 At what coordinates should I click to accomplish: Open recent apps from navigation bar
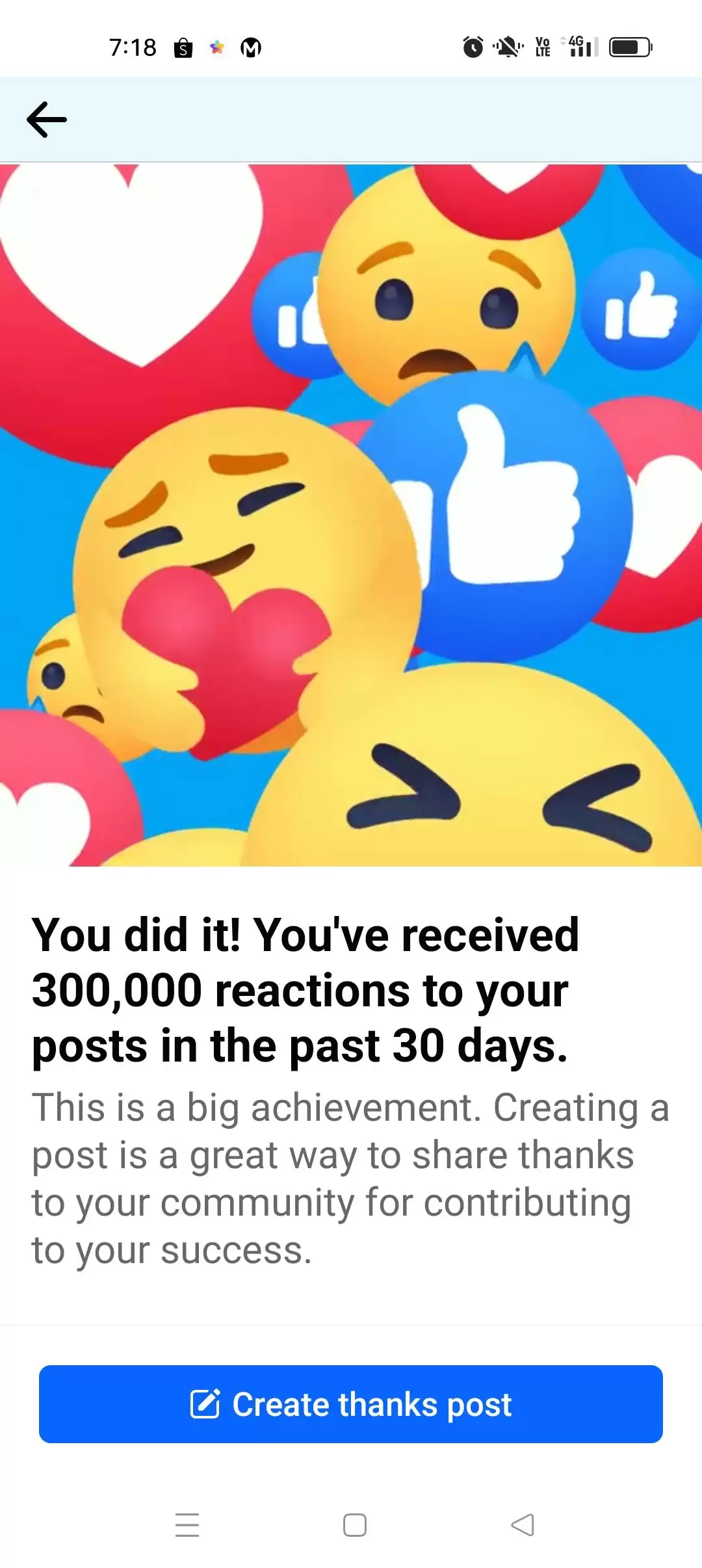click(x=187, y=1525)
